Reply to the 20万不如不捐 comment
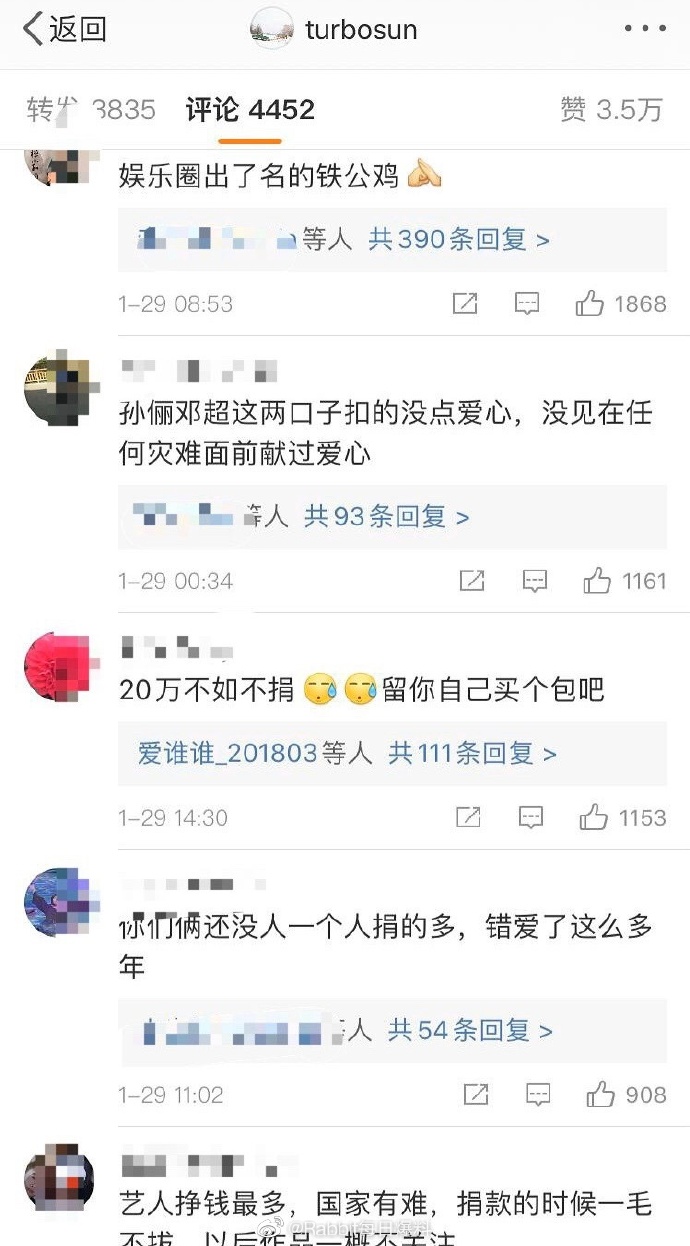The height and width of the screenshot is (1246, 690). point(530,818)
